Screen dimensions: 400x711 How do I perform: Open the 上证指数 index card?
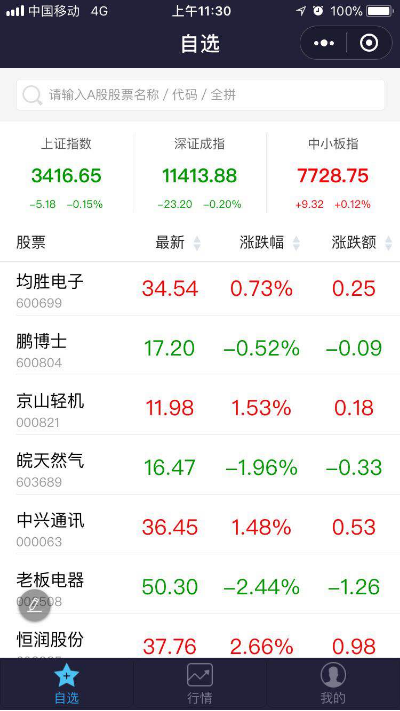coord(67,174)
